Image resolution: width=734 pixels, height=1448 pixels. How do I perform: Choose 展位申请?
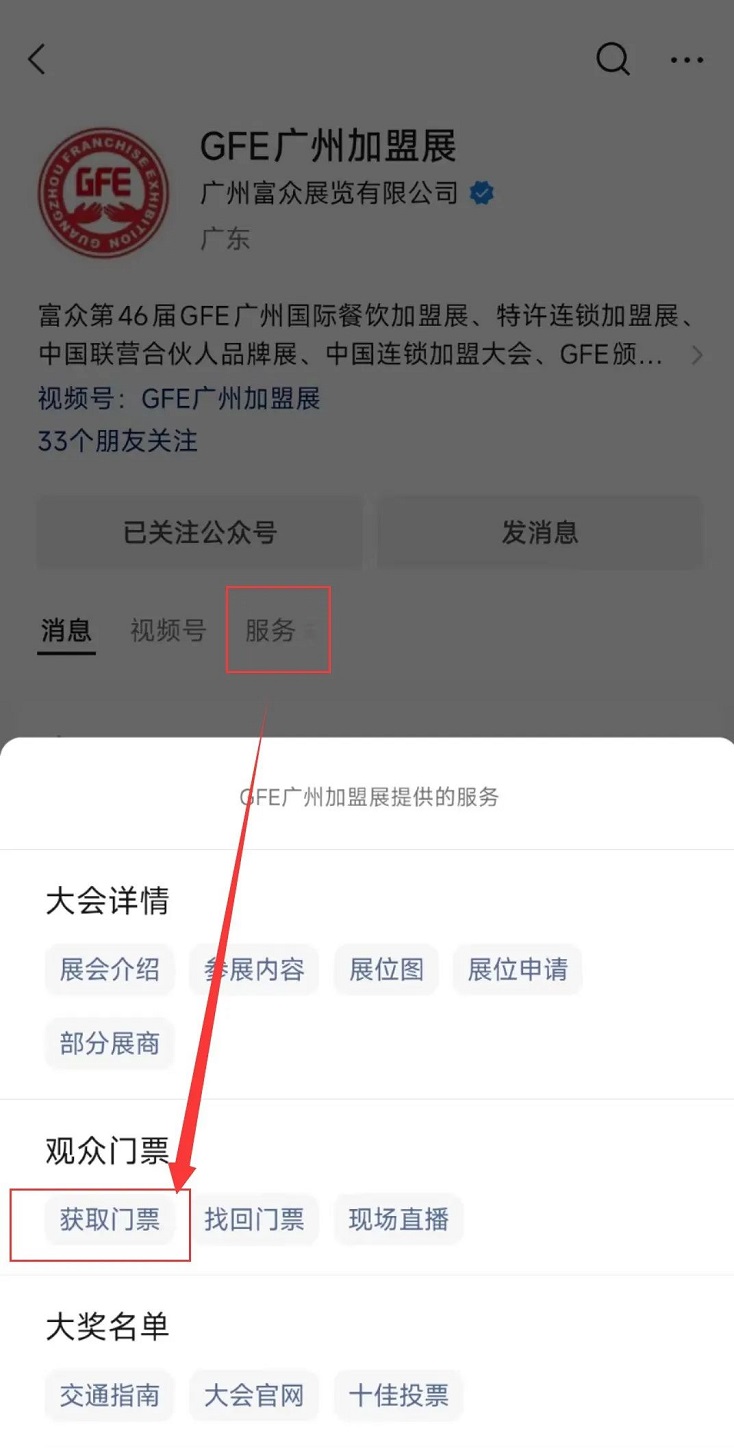pyautogui.click(x=517, y=969)
